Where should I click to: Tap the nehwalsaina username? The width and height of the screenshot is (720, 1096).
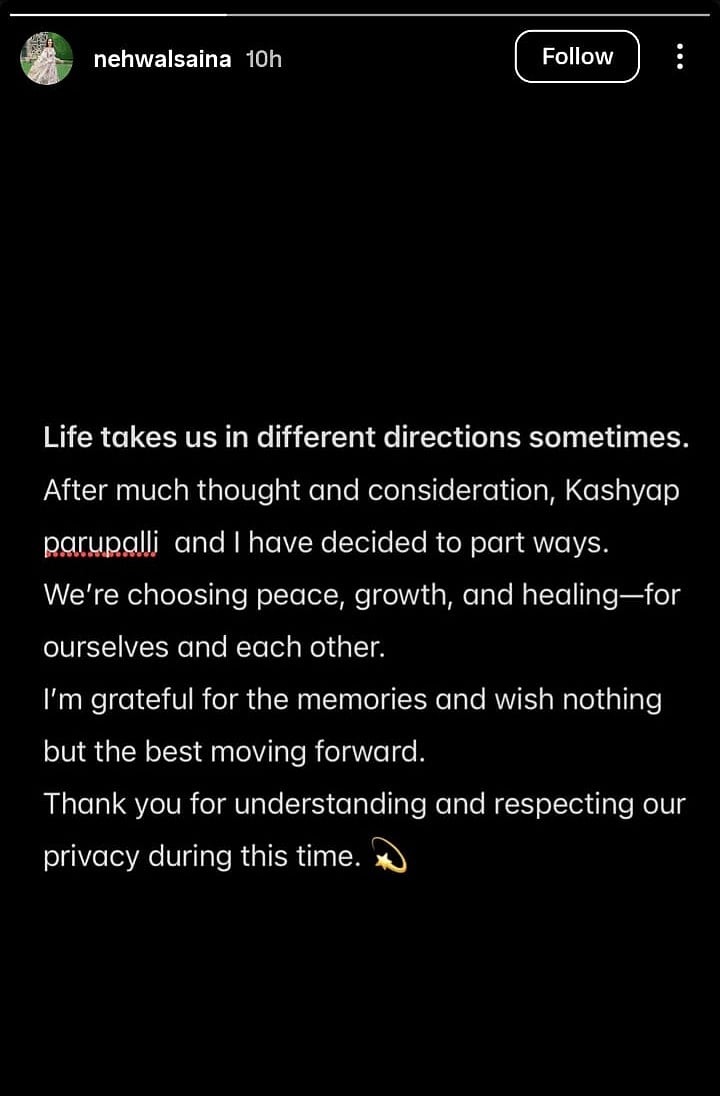coord(161,59)
